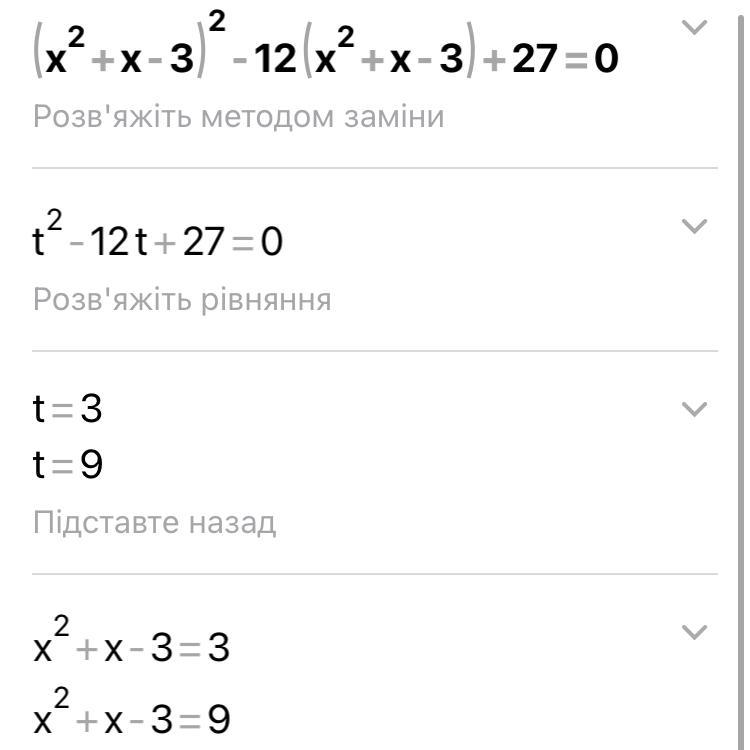Expand the substitution method step "Розв'яжіть методом заміни"
750x750 pixels.
[x=693, y=27]
